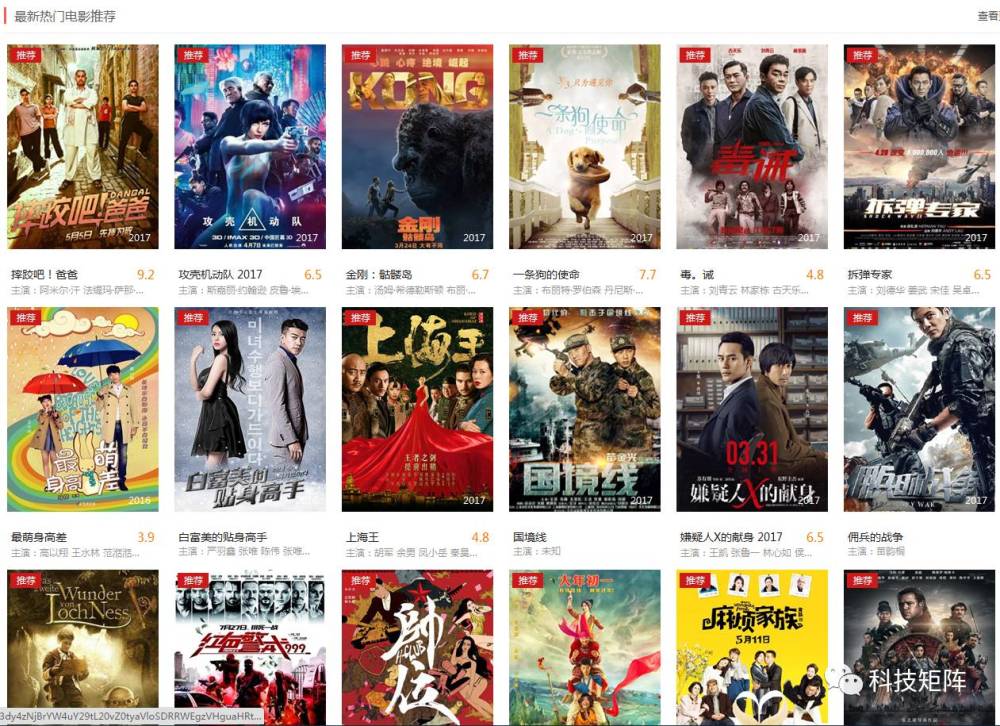View the 最萌身高差 movie poster
This screenshot has height=726, width=1000.
tap(83, 409)
